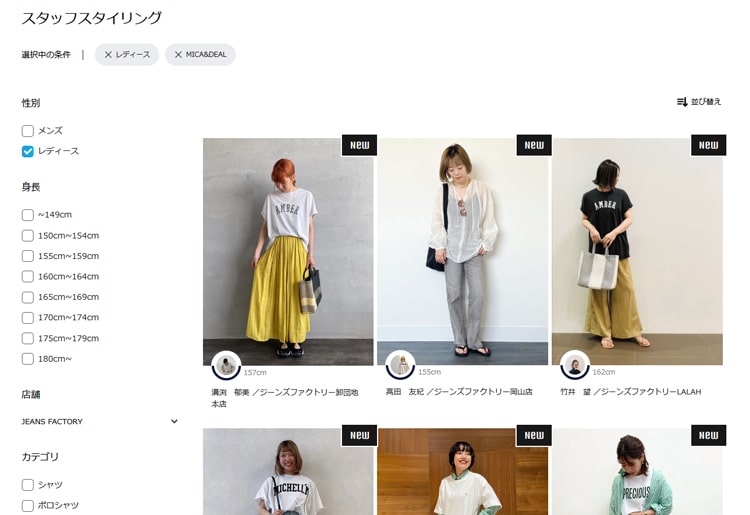Select the 175cm~179cm height checkbox
This screenshot has height=515, width=750.
pos(28,338)
